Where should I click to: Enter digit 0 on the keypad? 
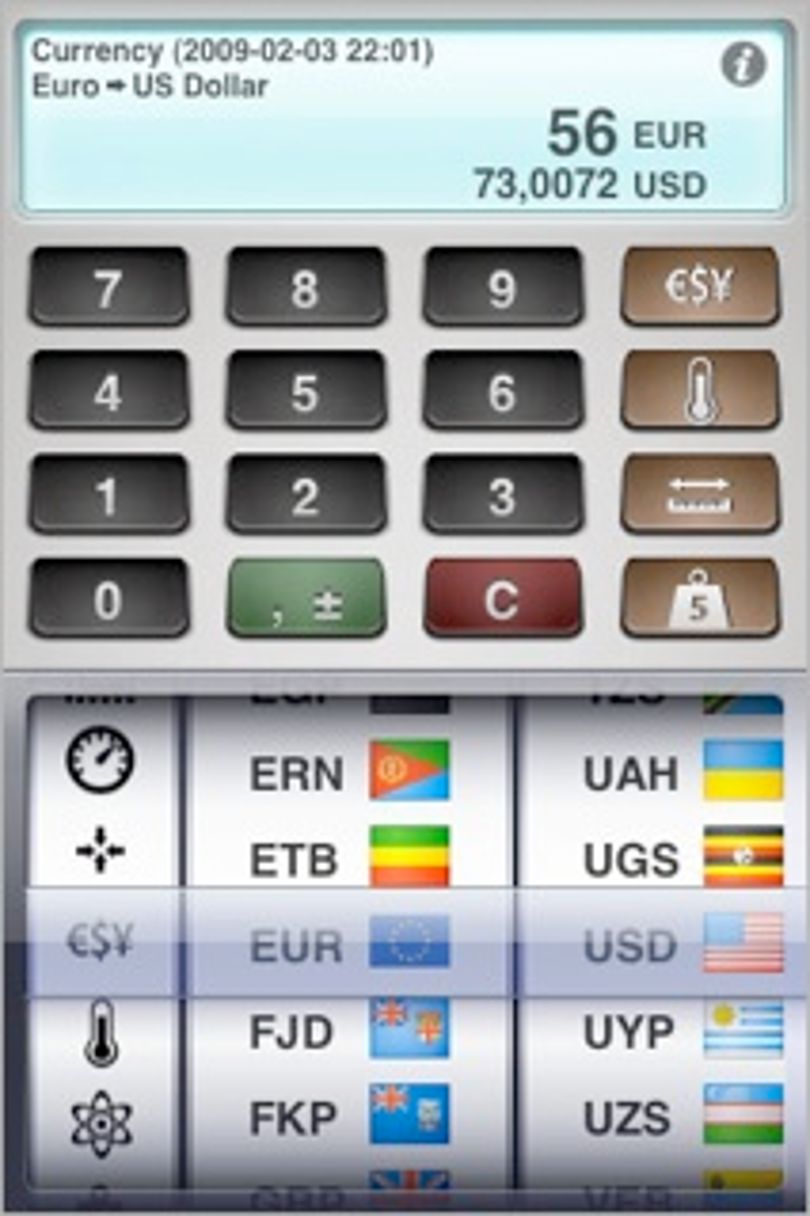[109, 598]
